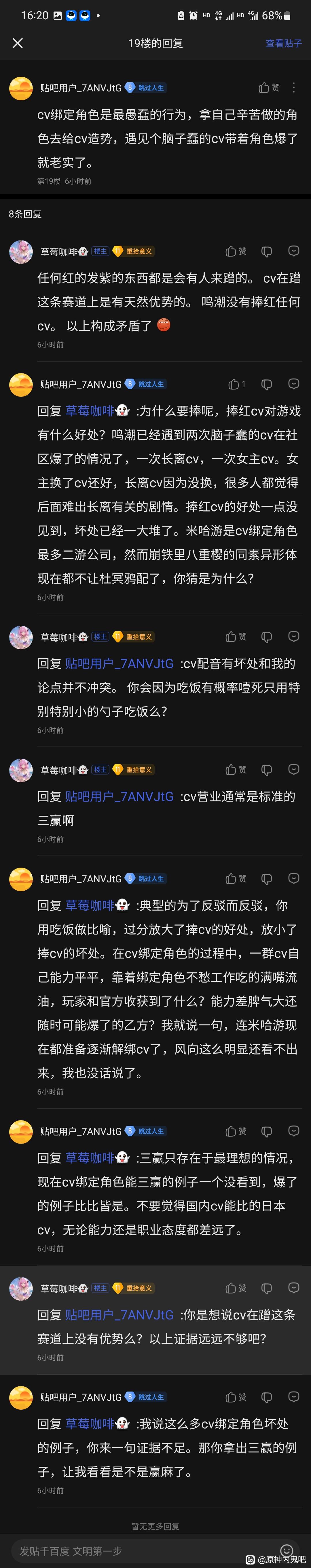Open 贴吧用户_7ANVJtG profile from 19楼 header
The width and height of the screenshot is (311, 1568).
(x=81, y=88)
